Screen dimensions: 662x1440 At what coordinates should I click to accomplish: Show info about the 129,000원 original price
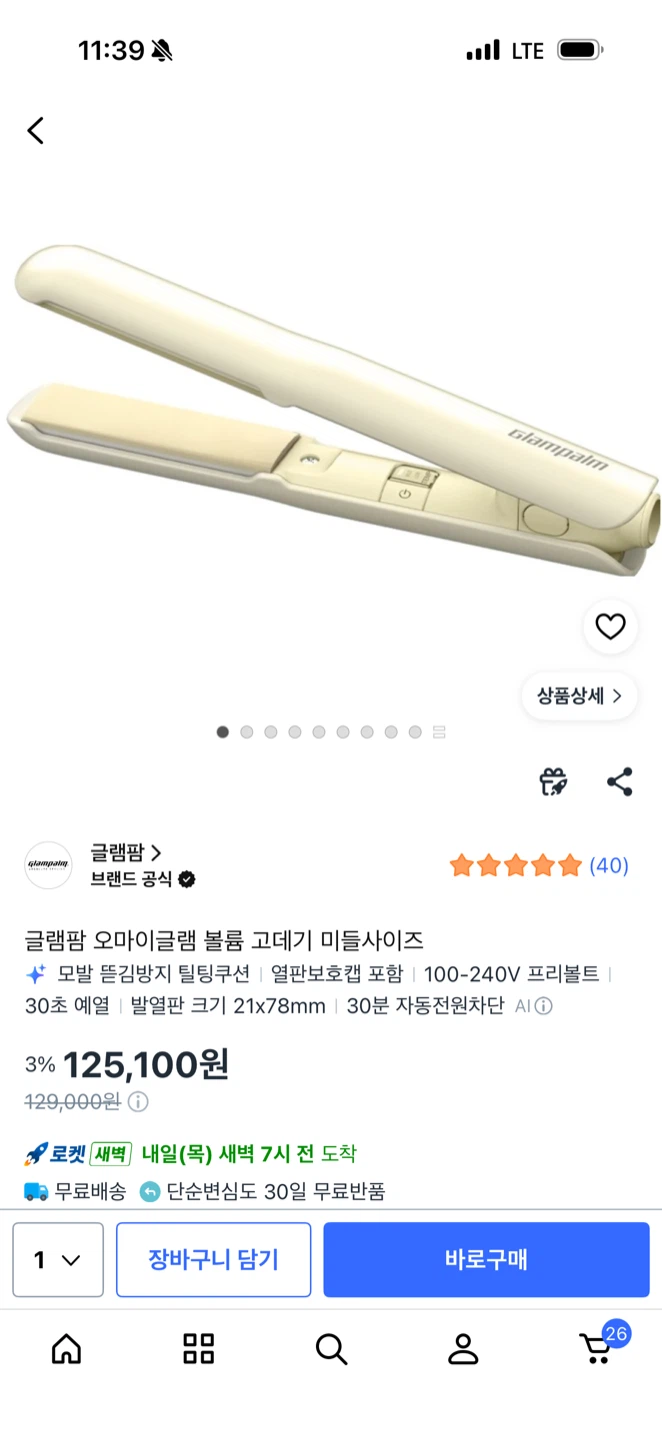(x=138, y=1102)
